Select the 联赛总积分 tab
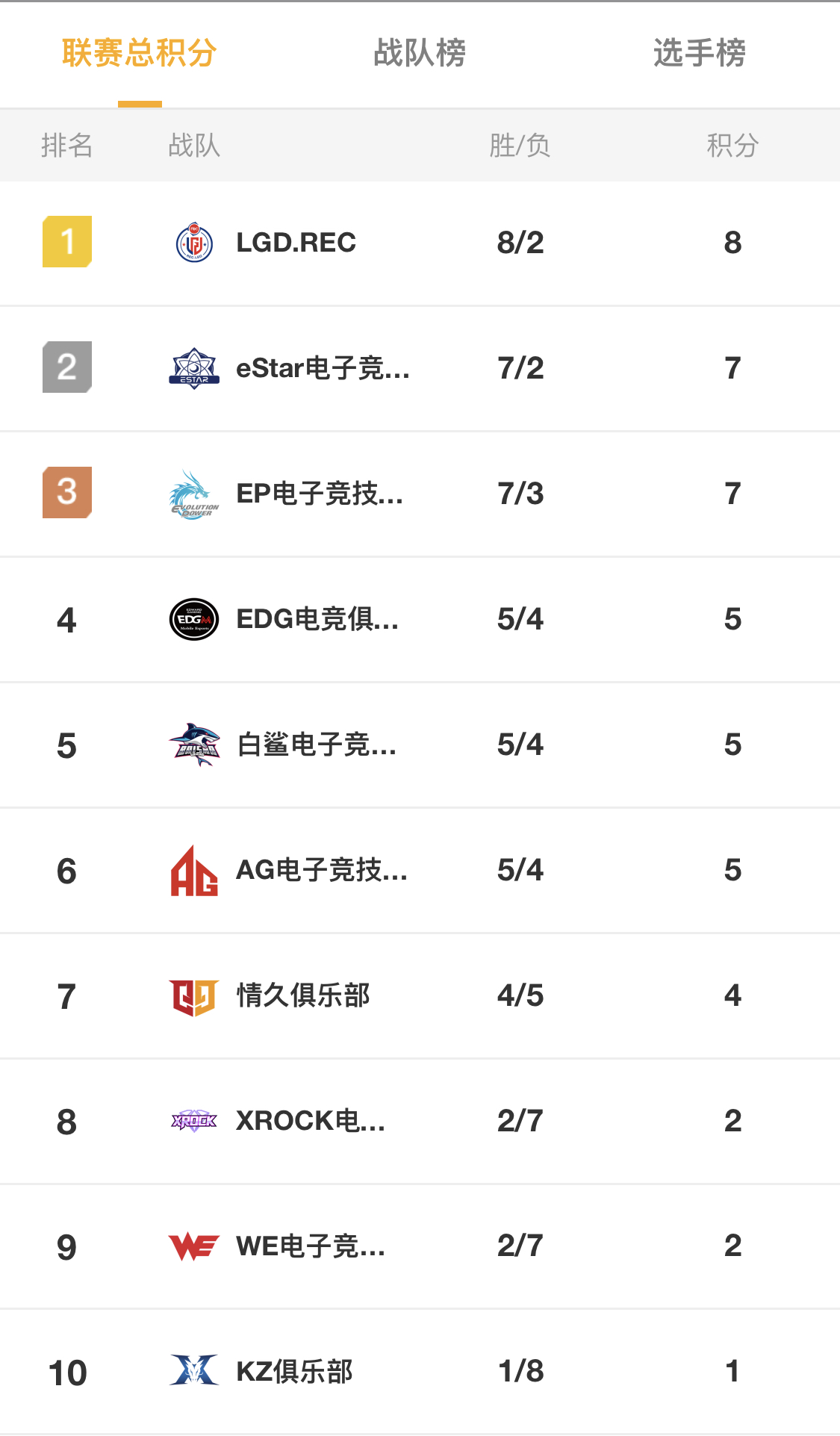 [140, 53]
